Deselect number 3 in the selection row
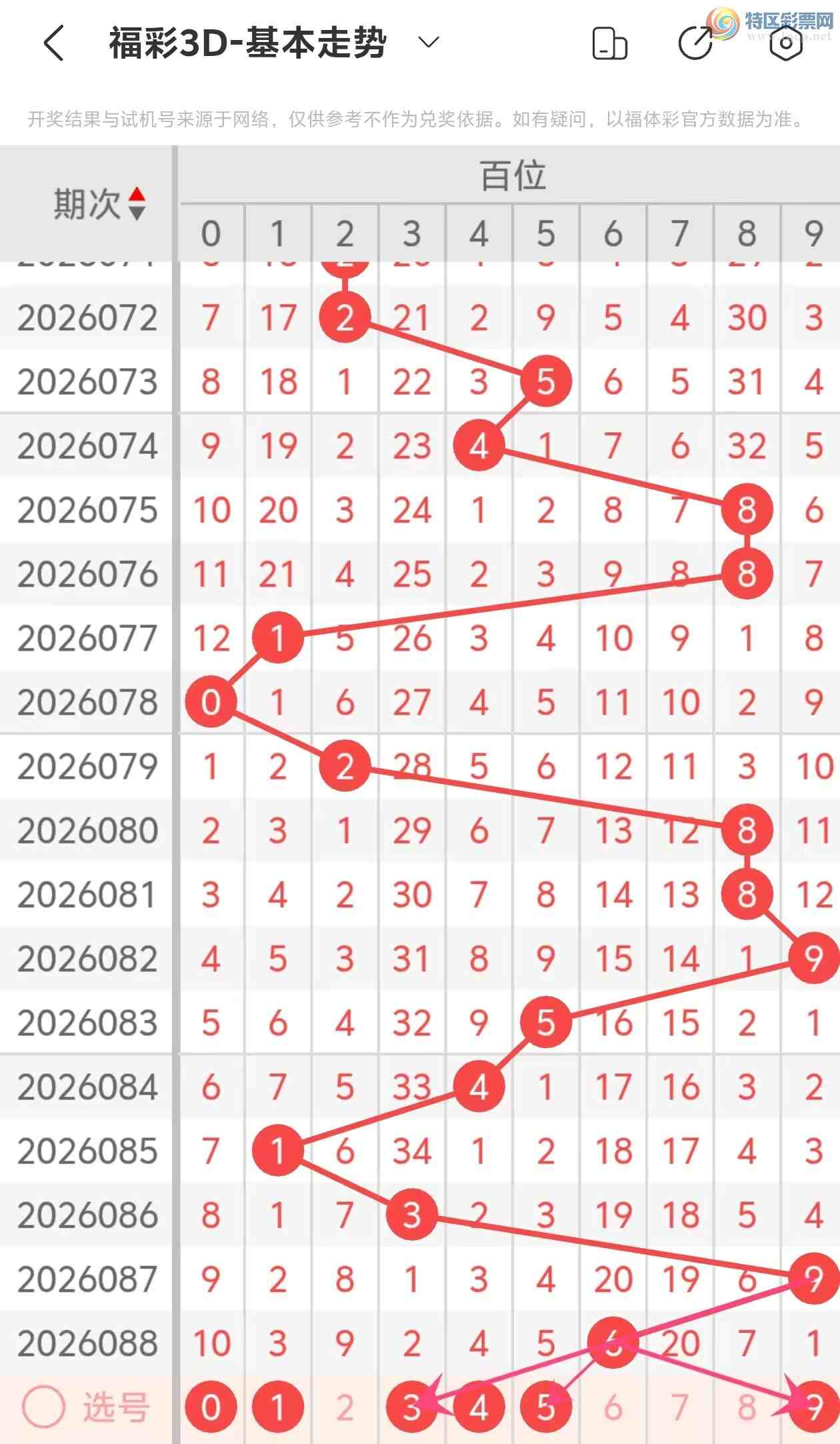This screenshot has width=840, height=1444. pyautogui.click(x=411, y=1407)
